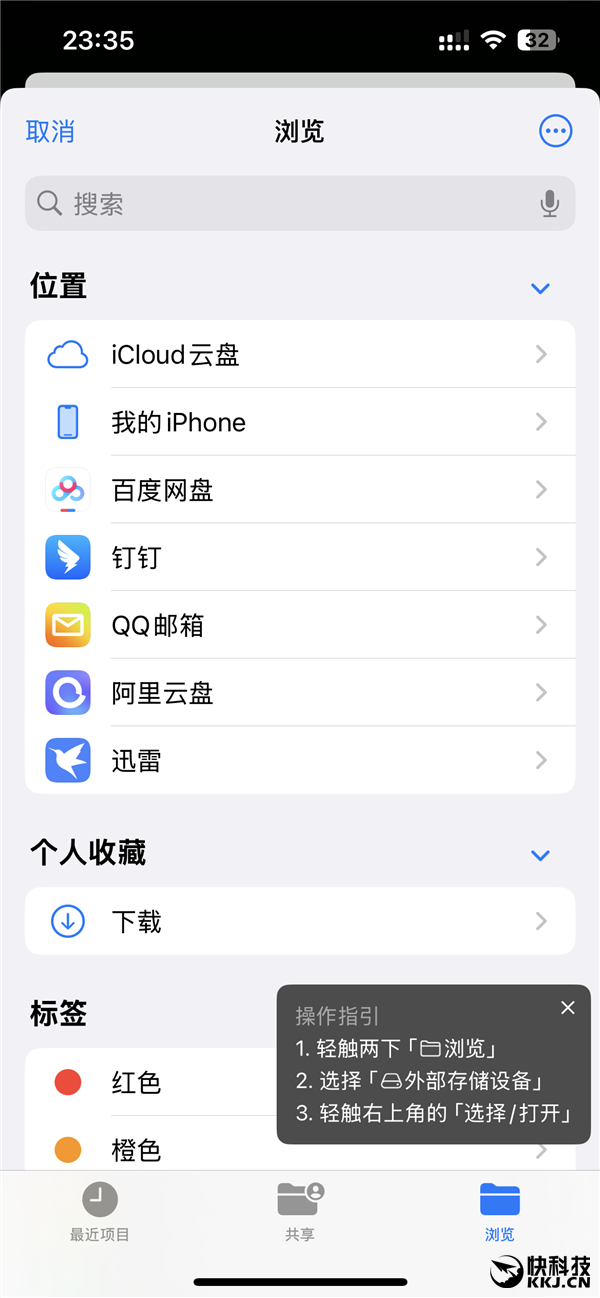Open 钉钉 location

pyautogui.click(x=300, y=557)
